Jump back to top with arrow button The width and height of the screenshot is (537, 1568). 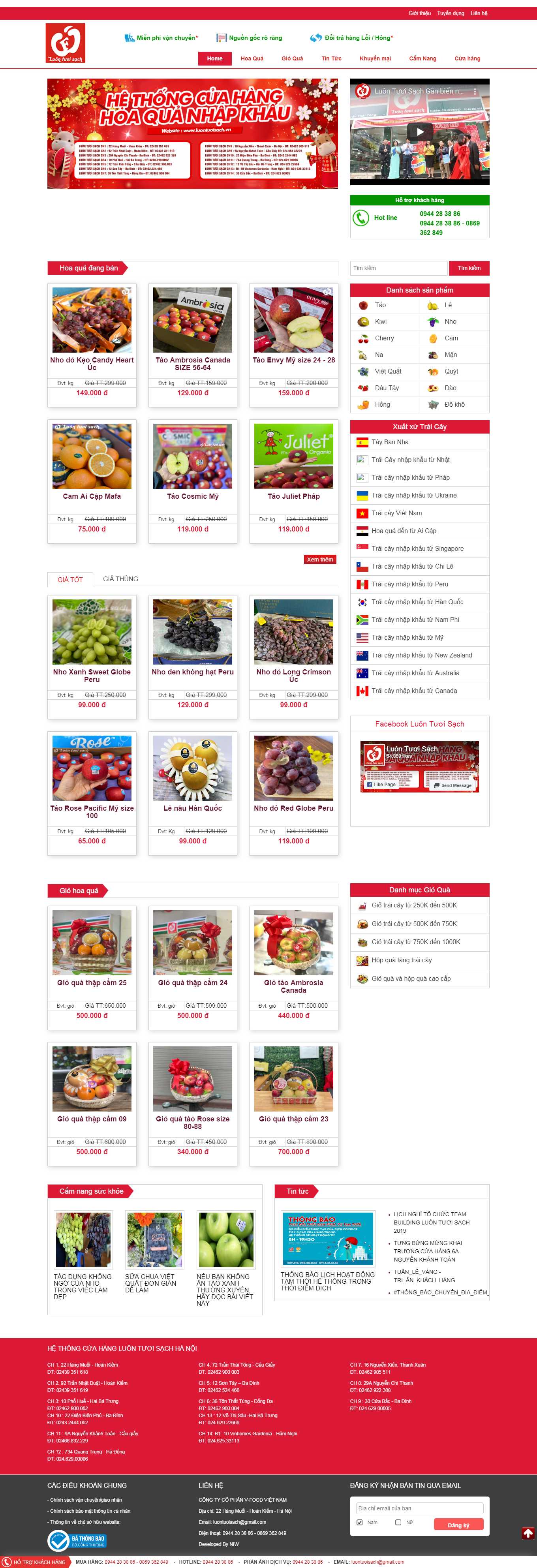[x=528, y=1533]
